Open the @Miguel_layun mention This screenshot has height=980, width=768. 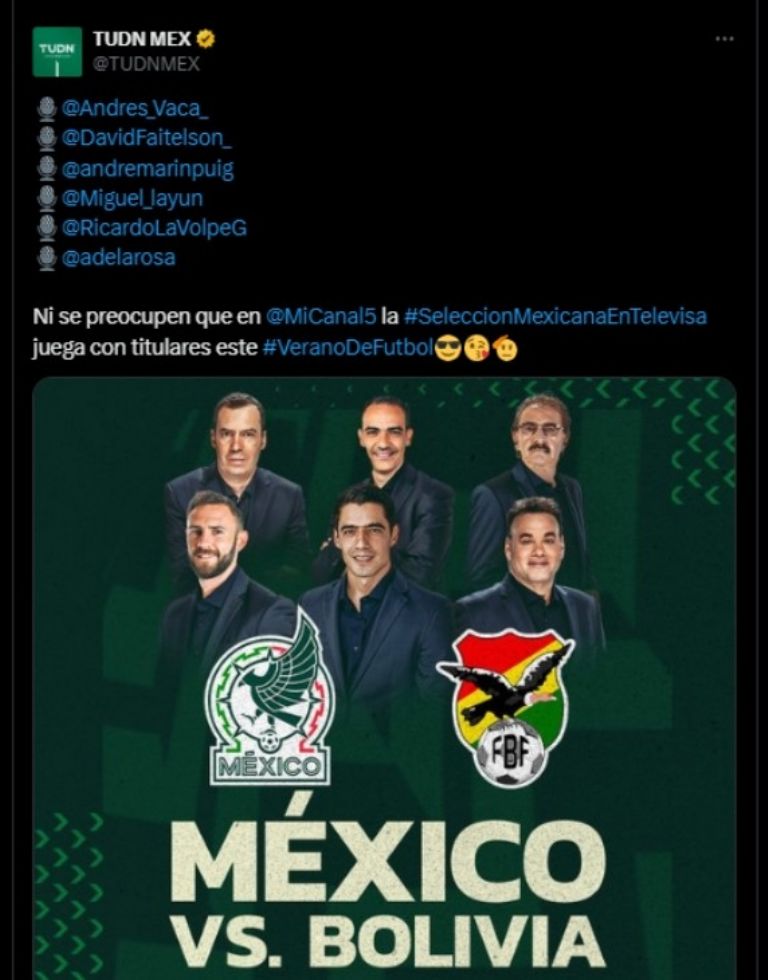[132, 198]
